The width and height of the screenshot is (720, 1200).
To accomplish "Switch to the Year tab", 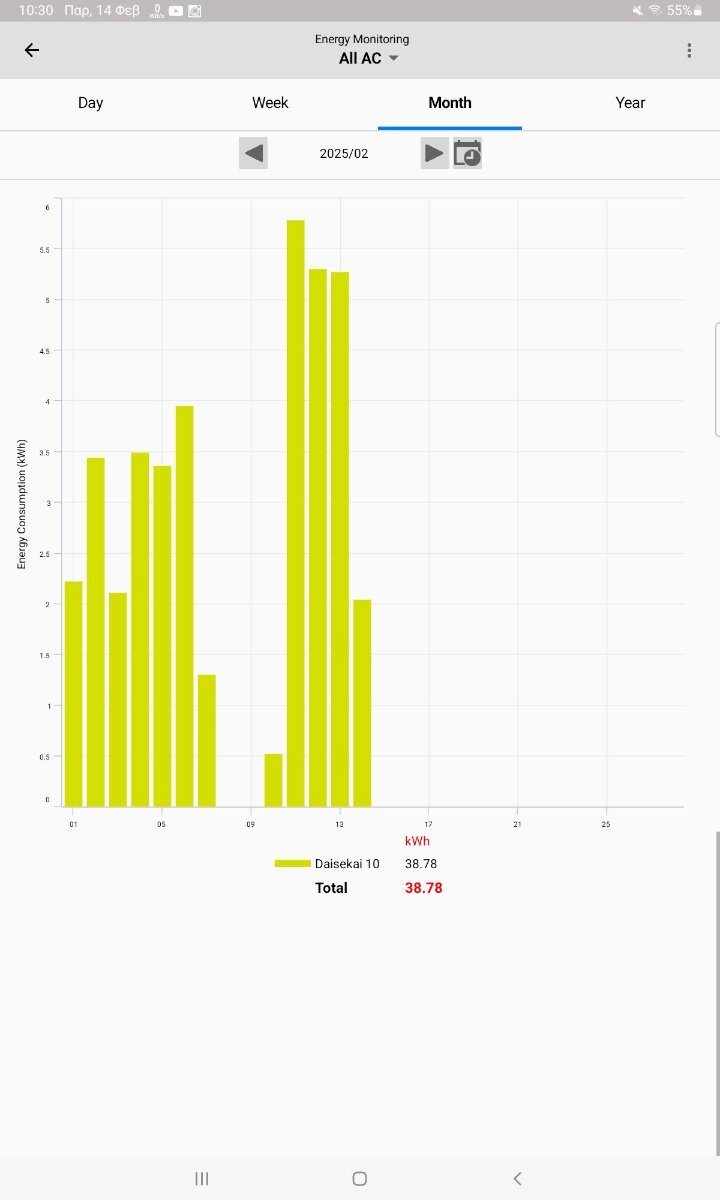I will point(630,103).
